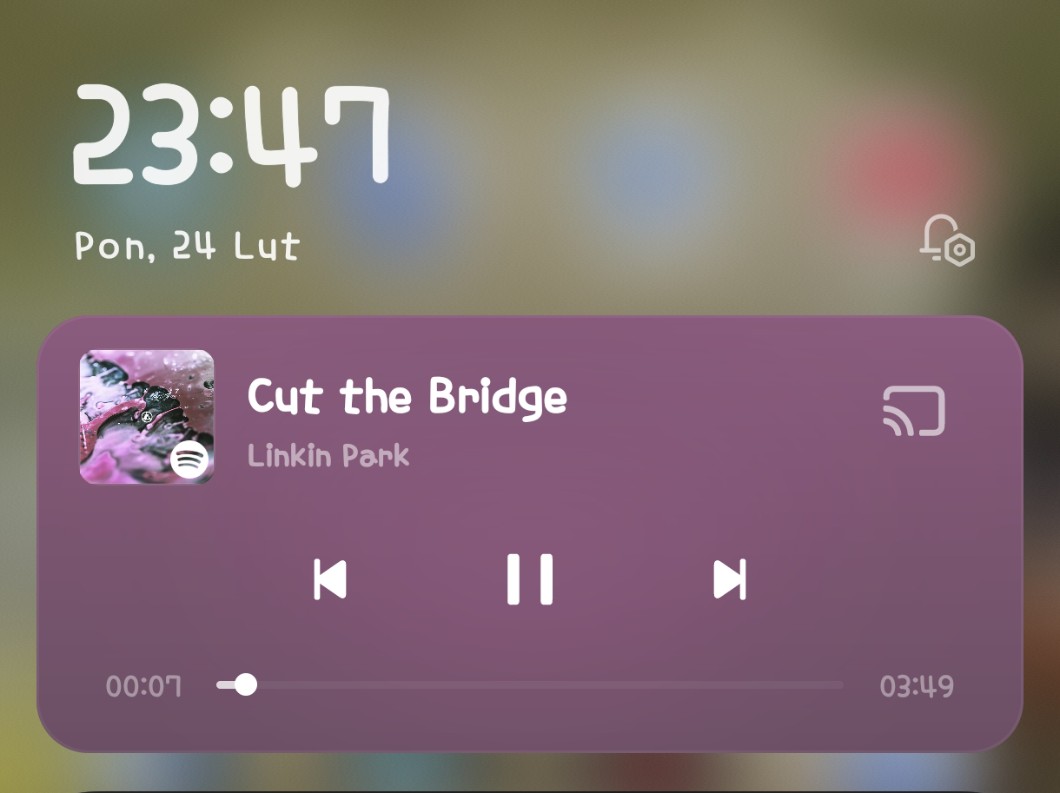This screenshot has height=793, width=1060.
Task: Open notification settings bell icon
Action: (946, 241)
